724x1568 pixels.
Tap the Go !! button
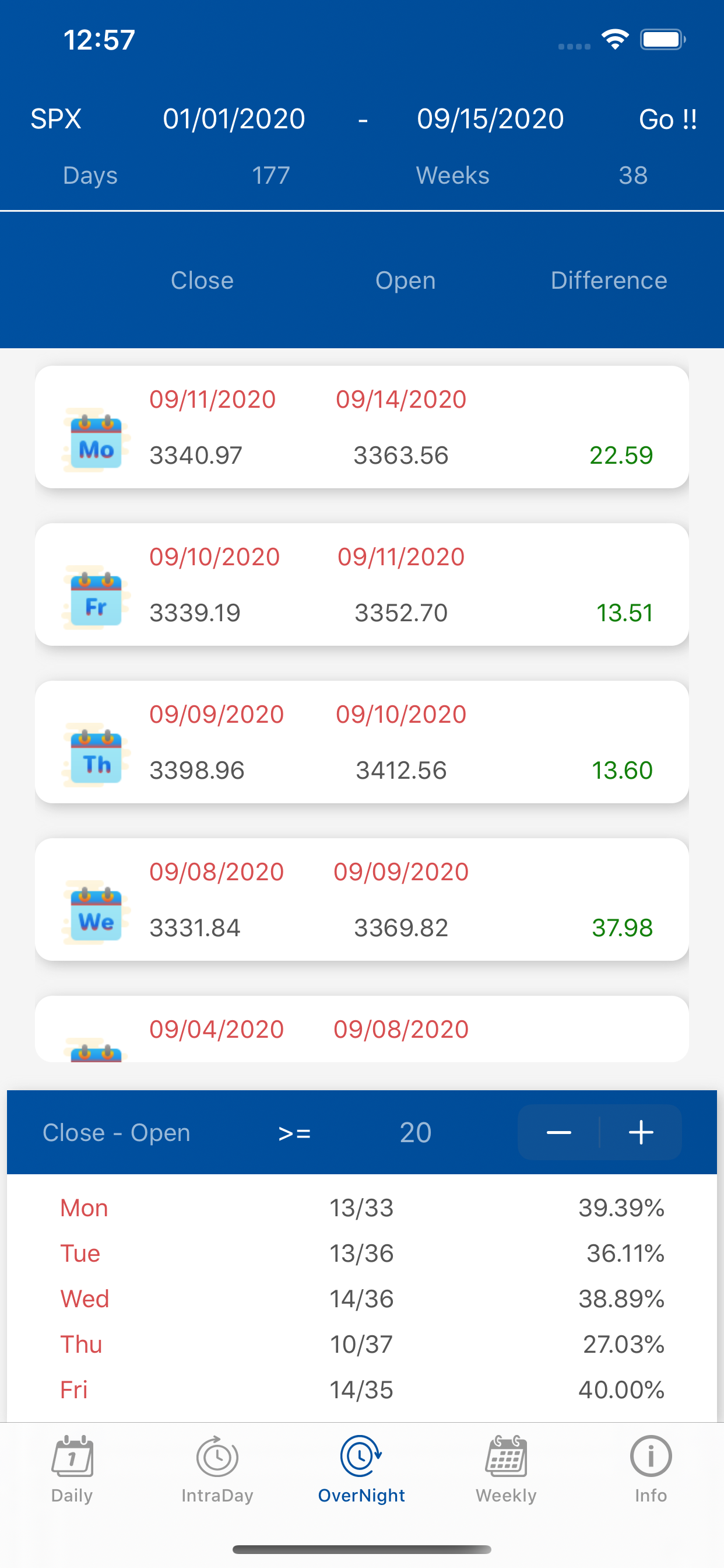point(667,120)
